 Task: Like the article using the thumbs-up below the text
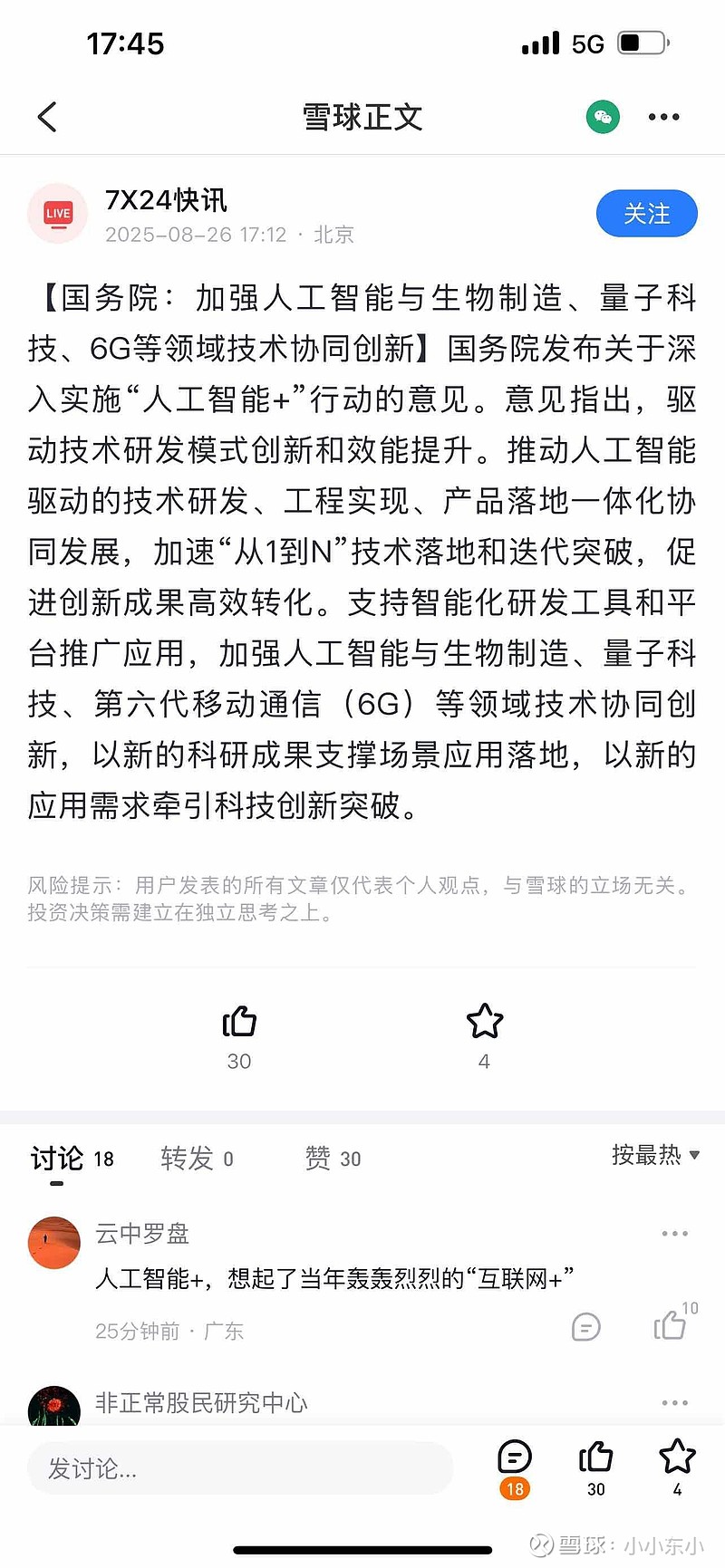pos(239,1022)
